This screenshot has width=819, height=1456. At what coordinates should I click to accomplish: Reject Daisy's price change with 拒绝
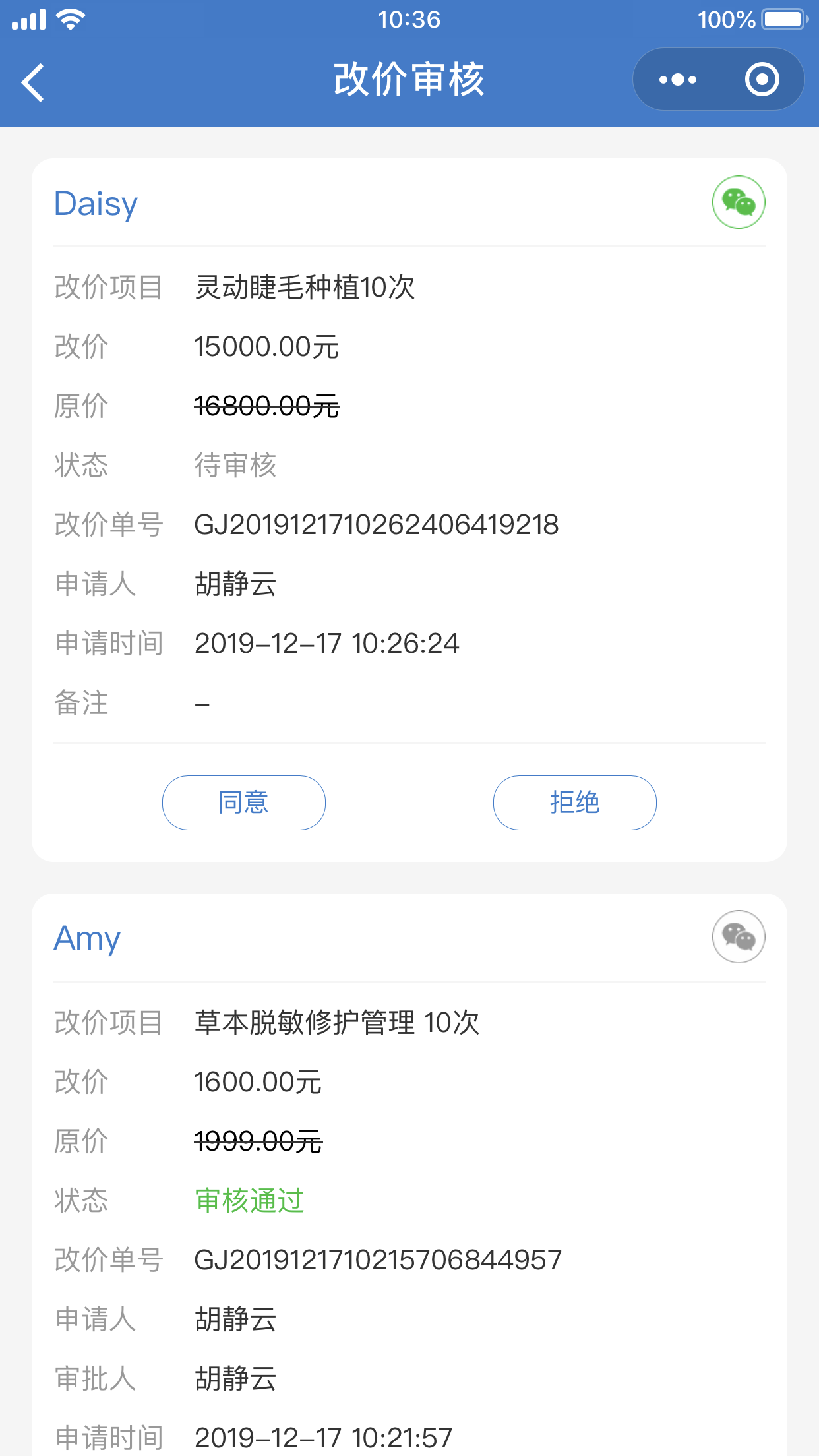(x=575, y=803)
